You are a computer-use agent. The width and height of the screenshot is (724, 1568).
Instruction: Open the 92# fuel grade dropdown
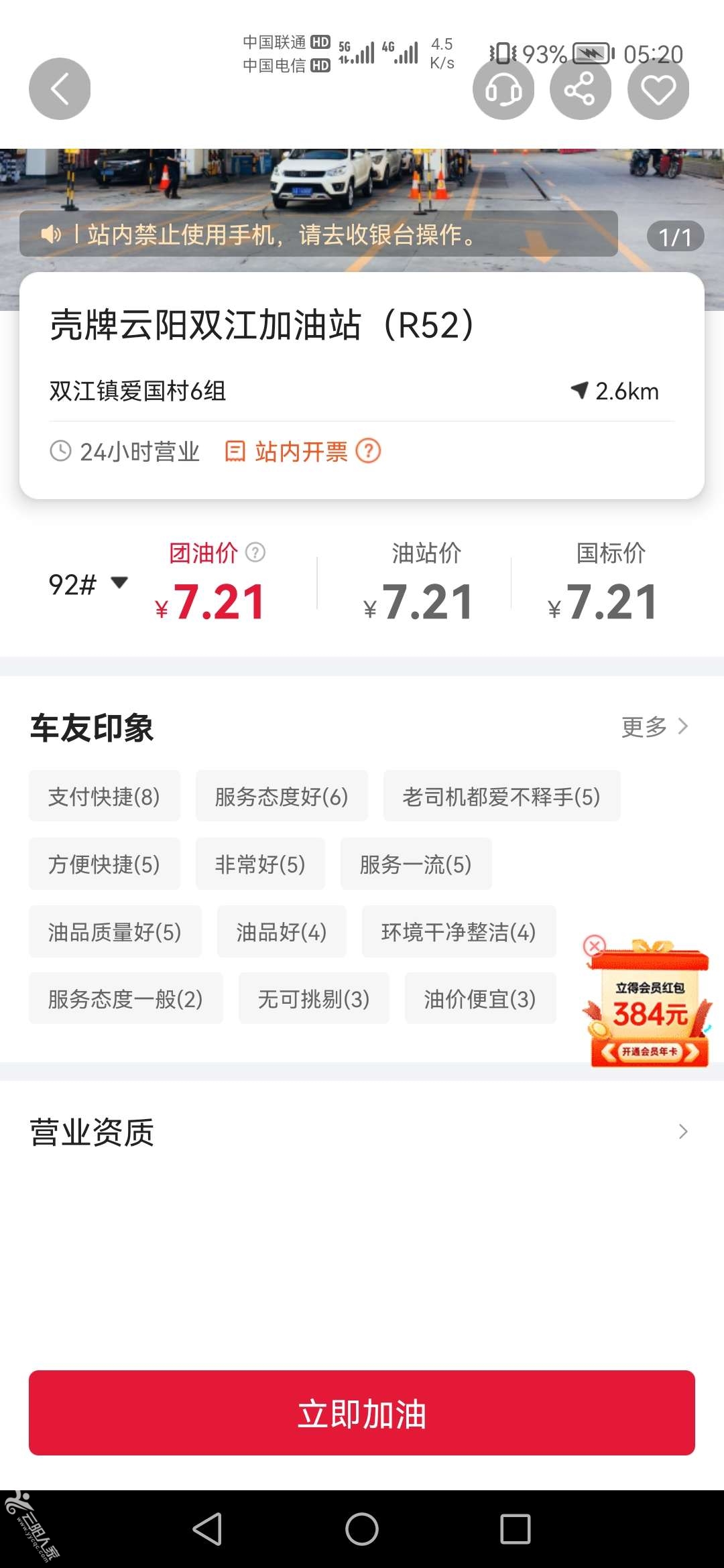pyautogui.click(x=88, y=584)
